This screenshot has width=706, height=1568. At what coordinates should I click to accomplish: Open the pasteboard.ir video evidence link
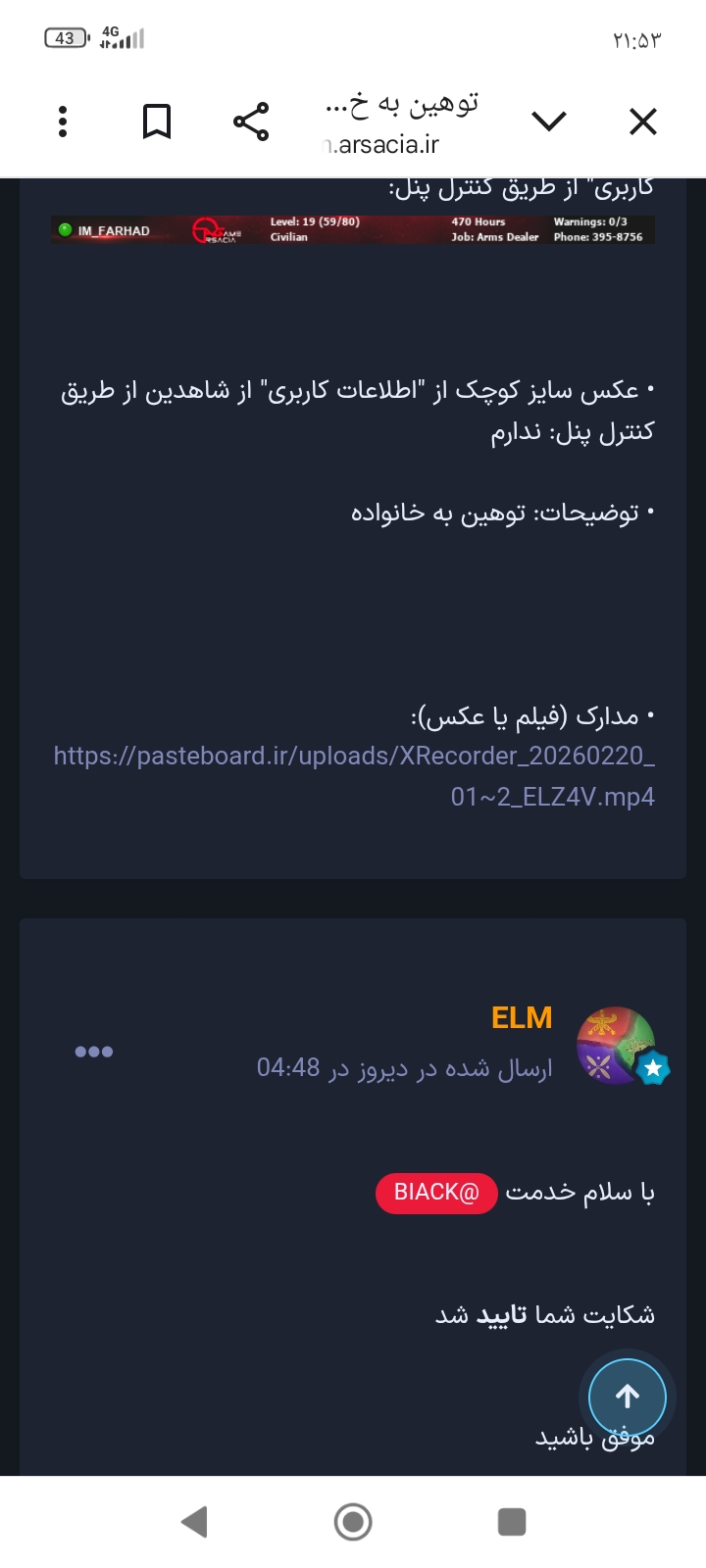[355, 776]
